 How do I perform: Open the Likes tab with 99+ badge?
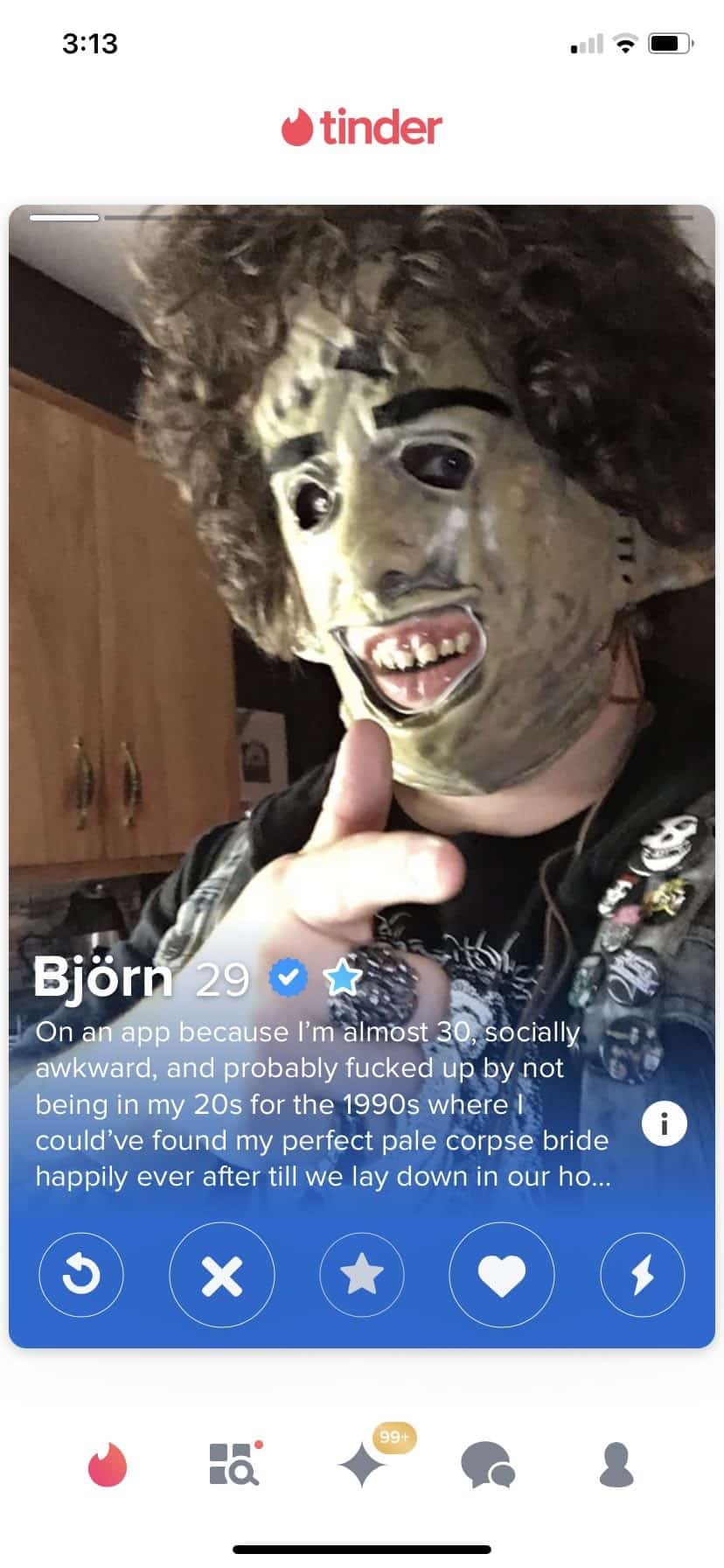click(x=363, y=1464)
